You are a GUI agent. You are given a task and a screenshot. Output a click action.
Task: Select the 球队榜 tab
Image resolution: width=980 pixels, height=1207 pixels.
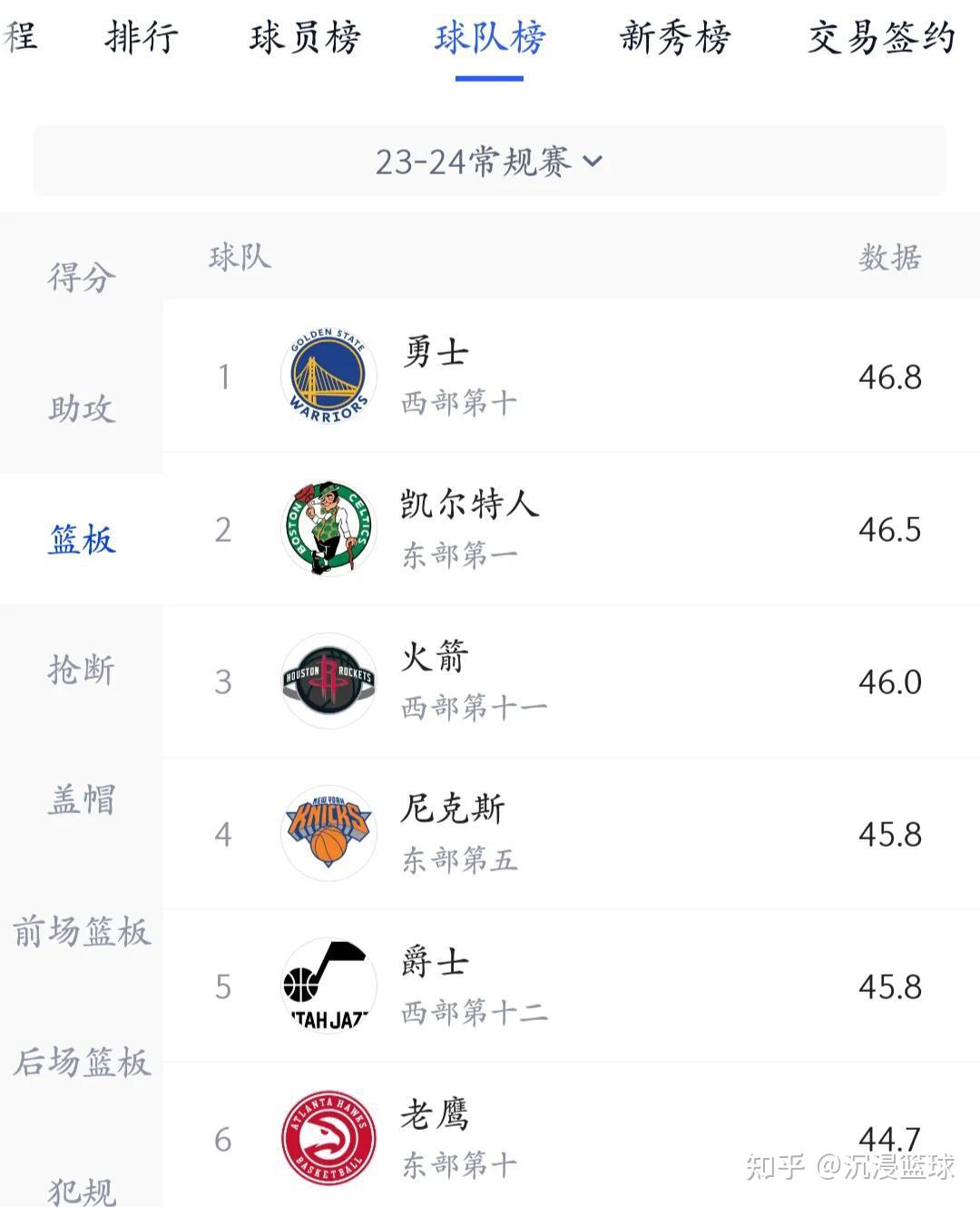(490, 38)
